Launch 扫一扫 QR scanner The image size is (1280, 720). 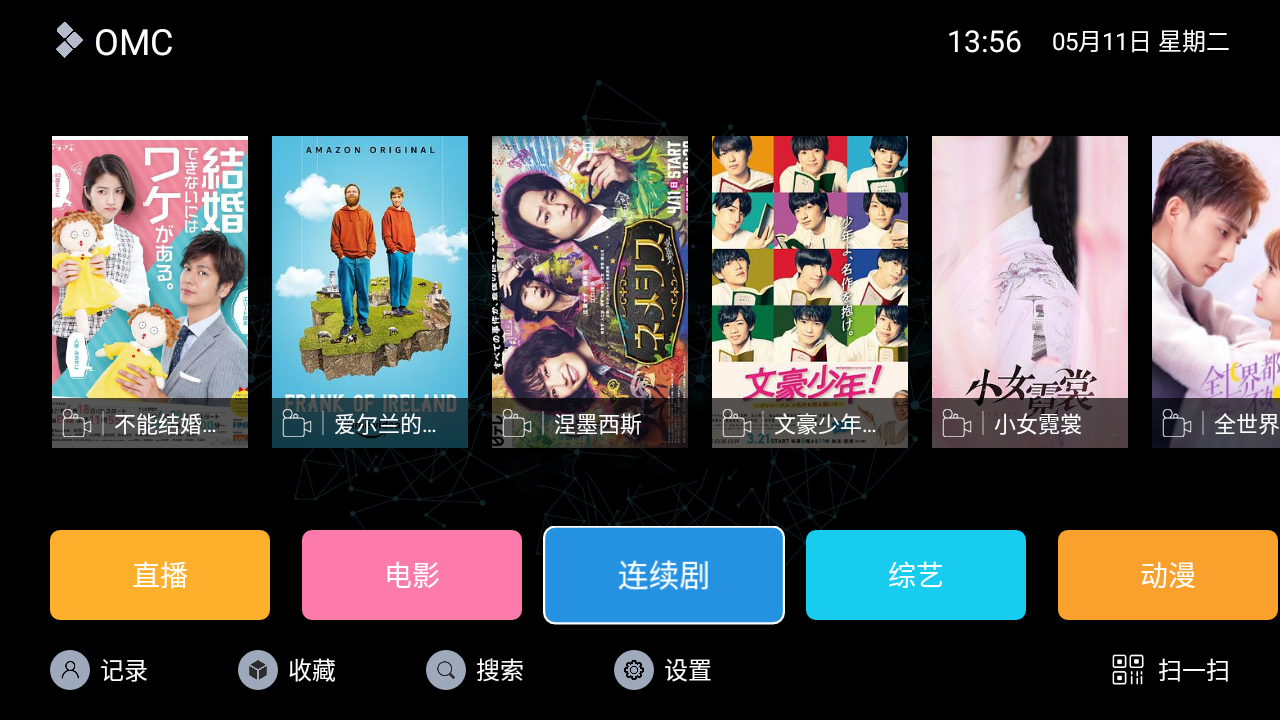pyautogui.click(x=1171, y=670)
